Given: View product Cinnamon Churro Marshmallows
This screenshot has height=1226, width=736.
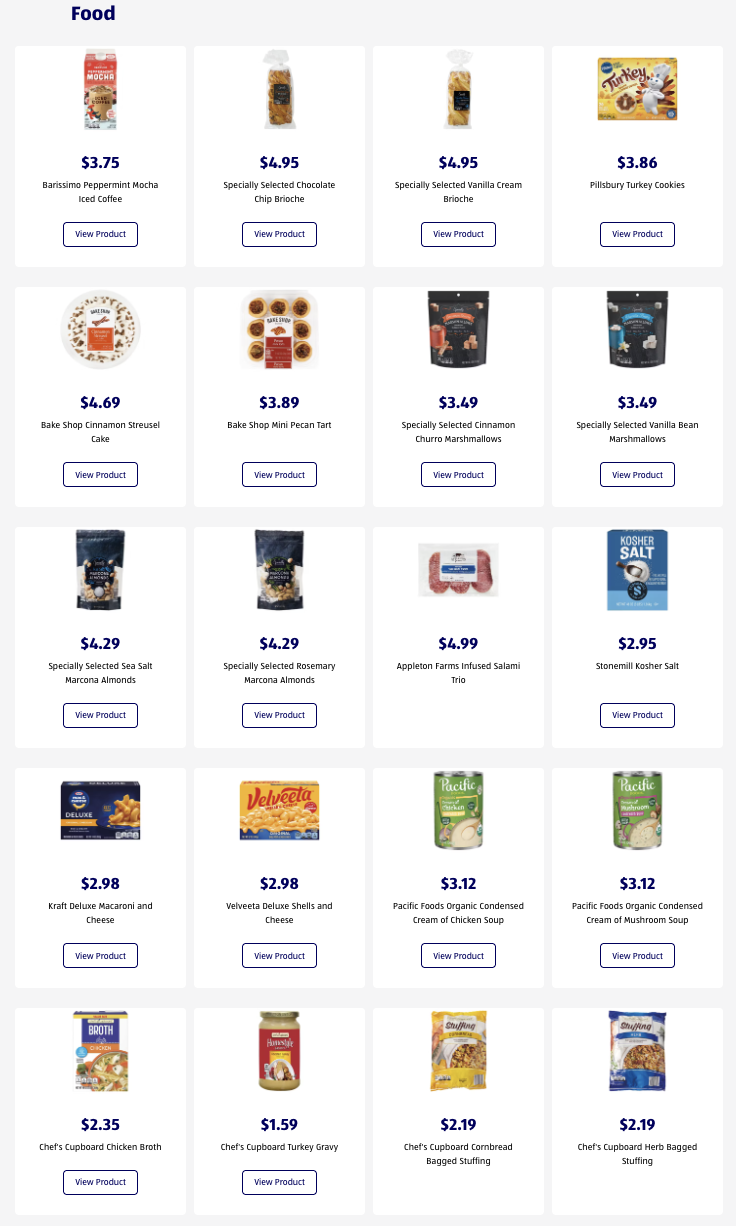Looking at the screenshot, I should coord(458,475).
